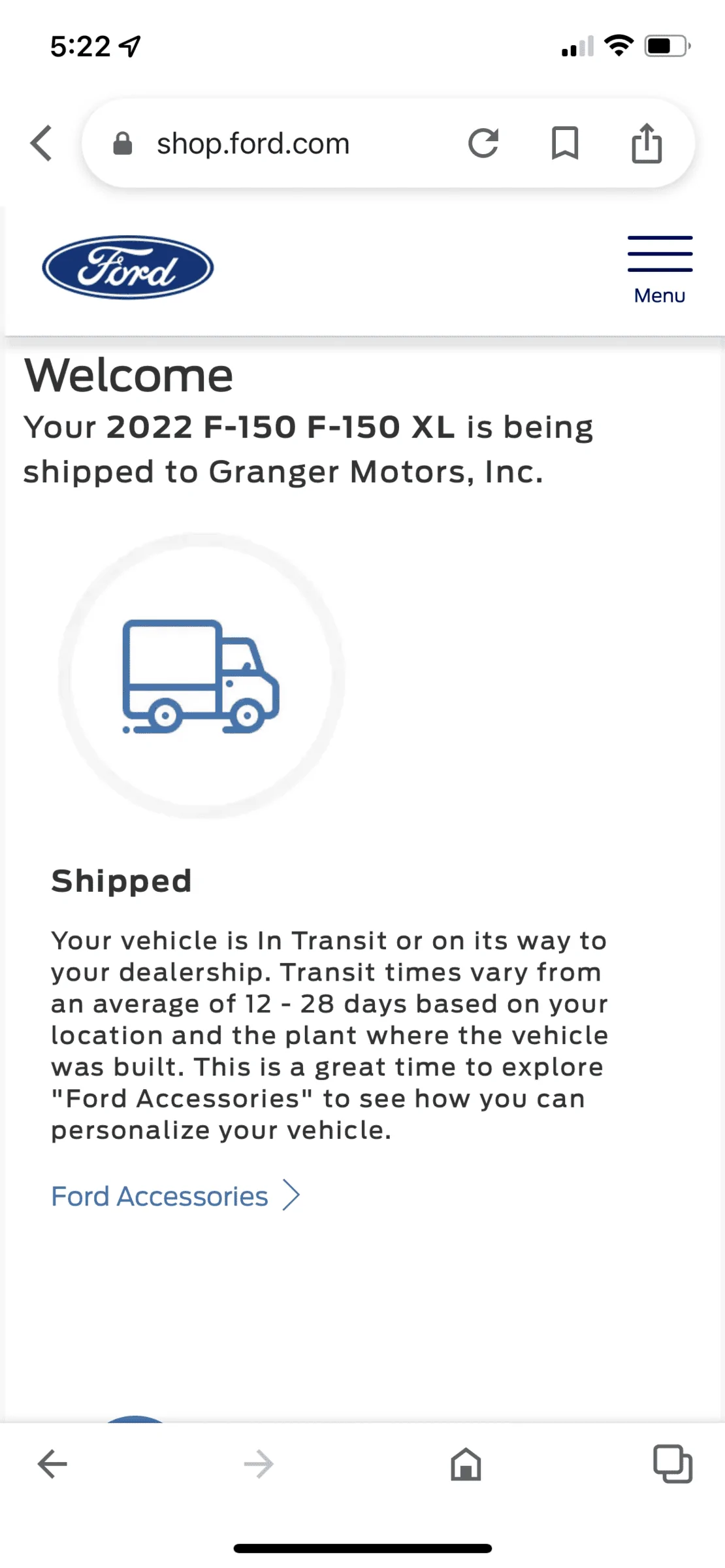Screen dimensions: 725x1568
Task: Reload the current page
Action: pos(483,144)
